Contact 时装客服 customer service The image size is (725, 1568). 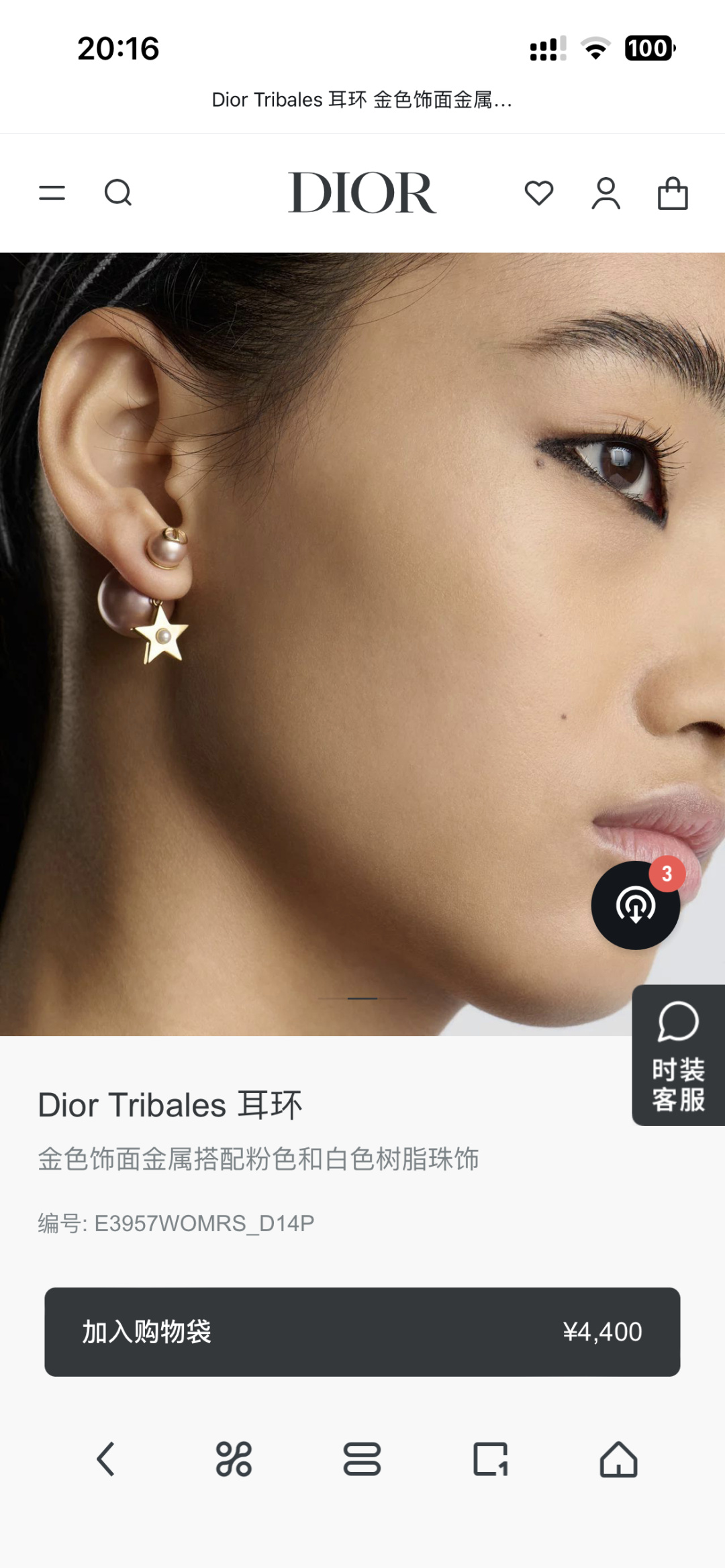click(678, 1055)
